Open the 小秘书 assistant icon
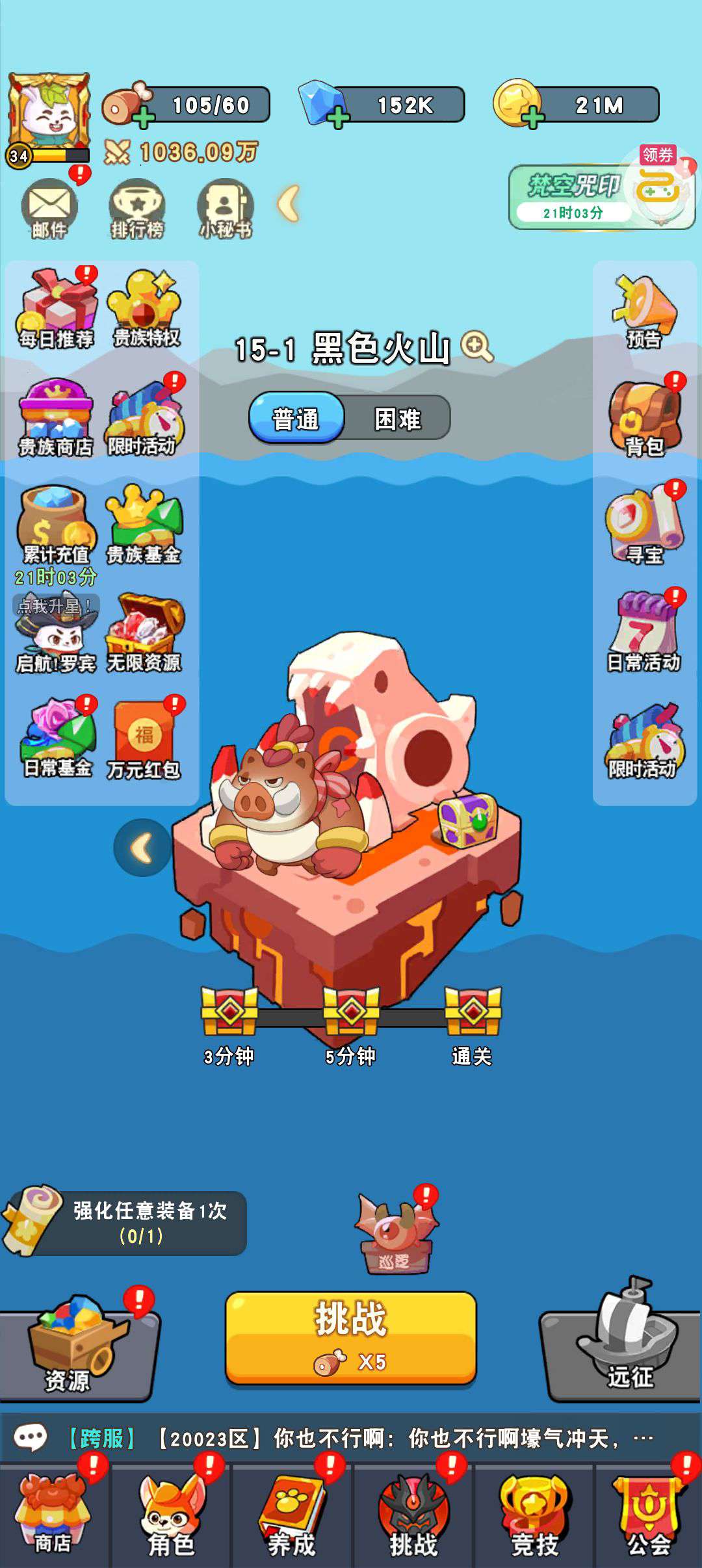The height and width of the screenshot is (1568, 702). tap(225, 209)
